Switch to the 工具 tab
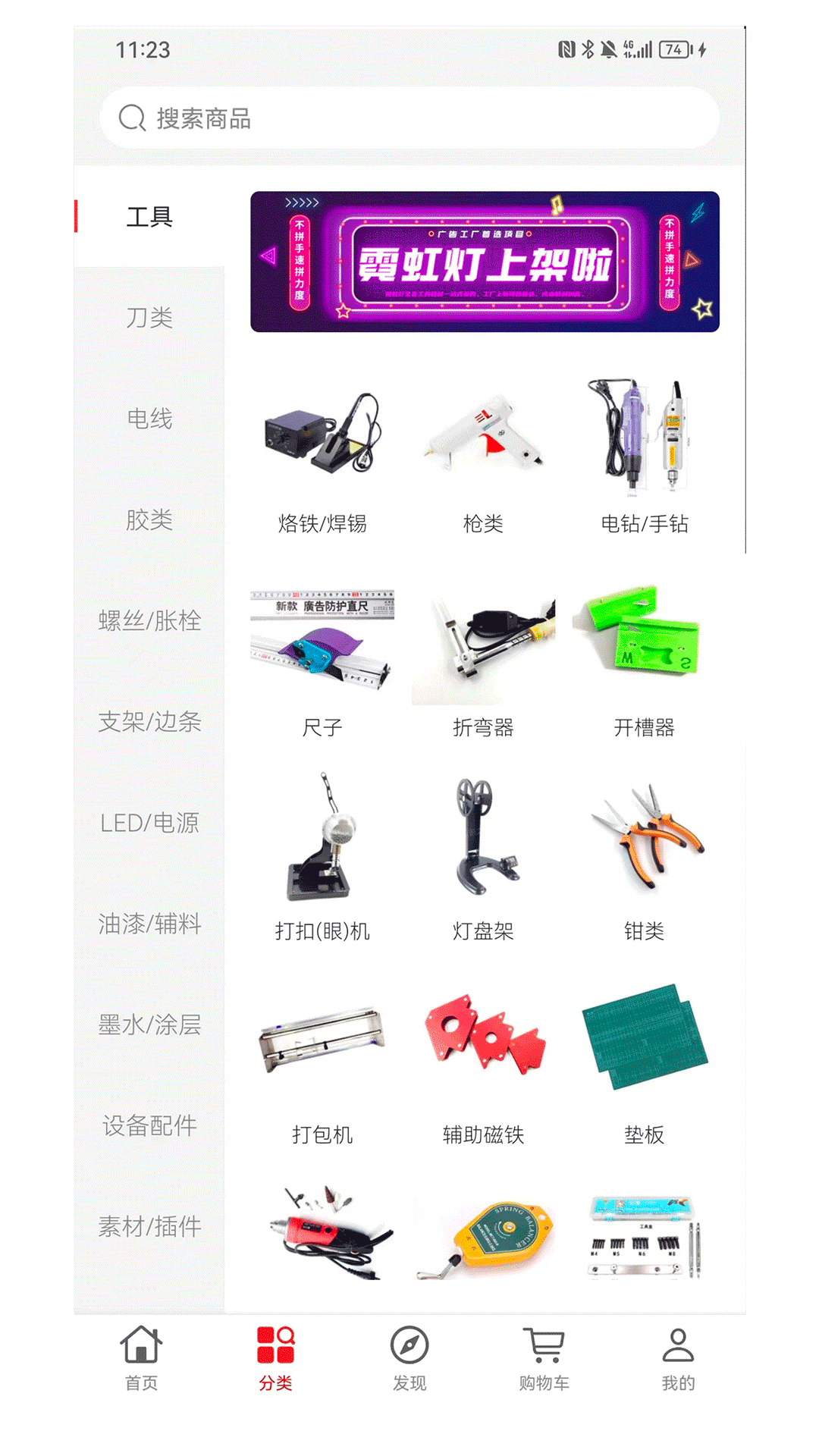 pos(150,216)
